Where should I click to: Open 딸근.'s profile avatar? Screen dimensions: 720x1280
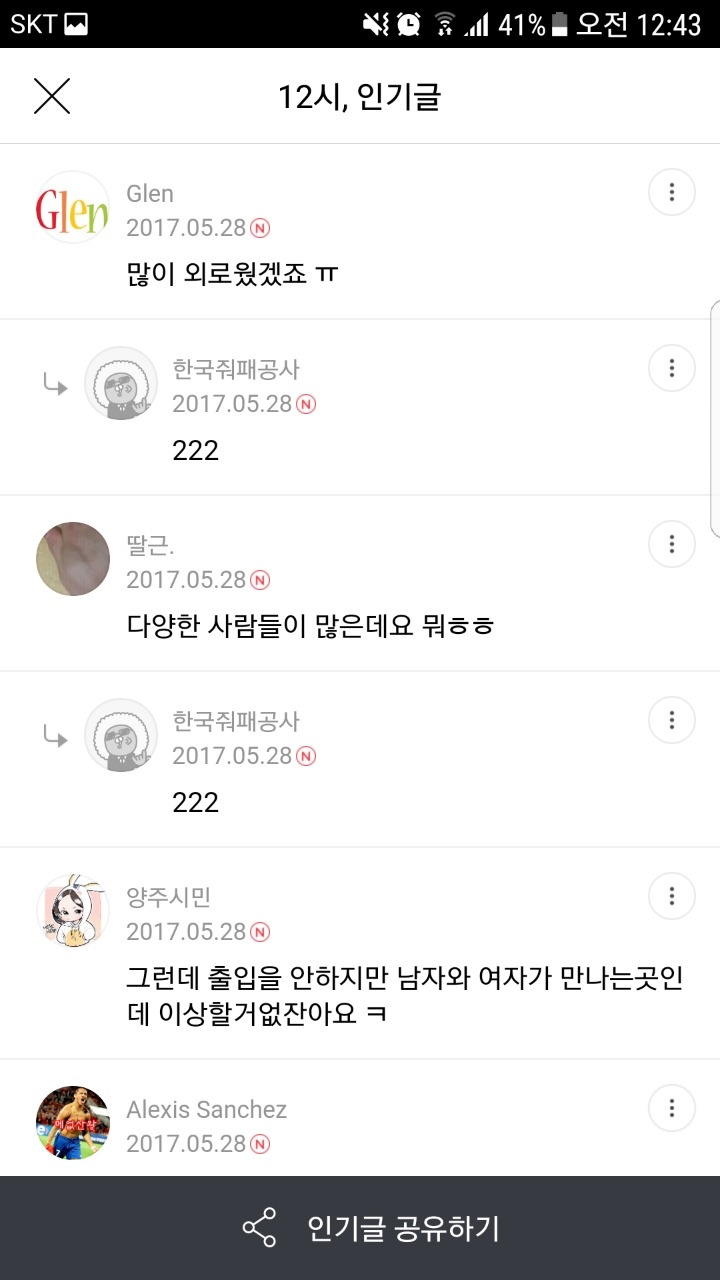73,559
